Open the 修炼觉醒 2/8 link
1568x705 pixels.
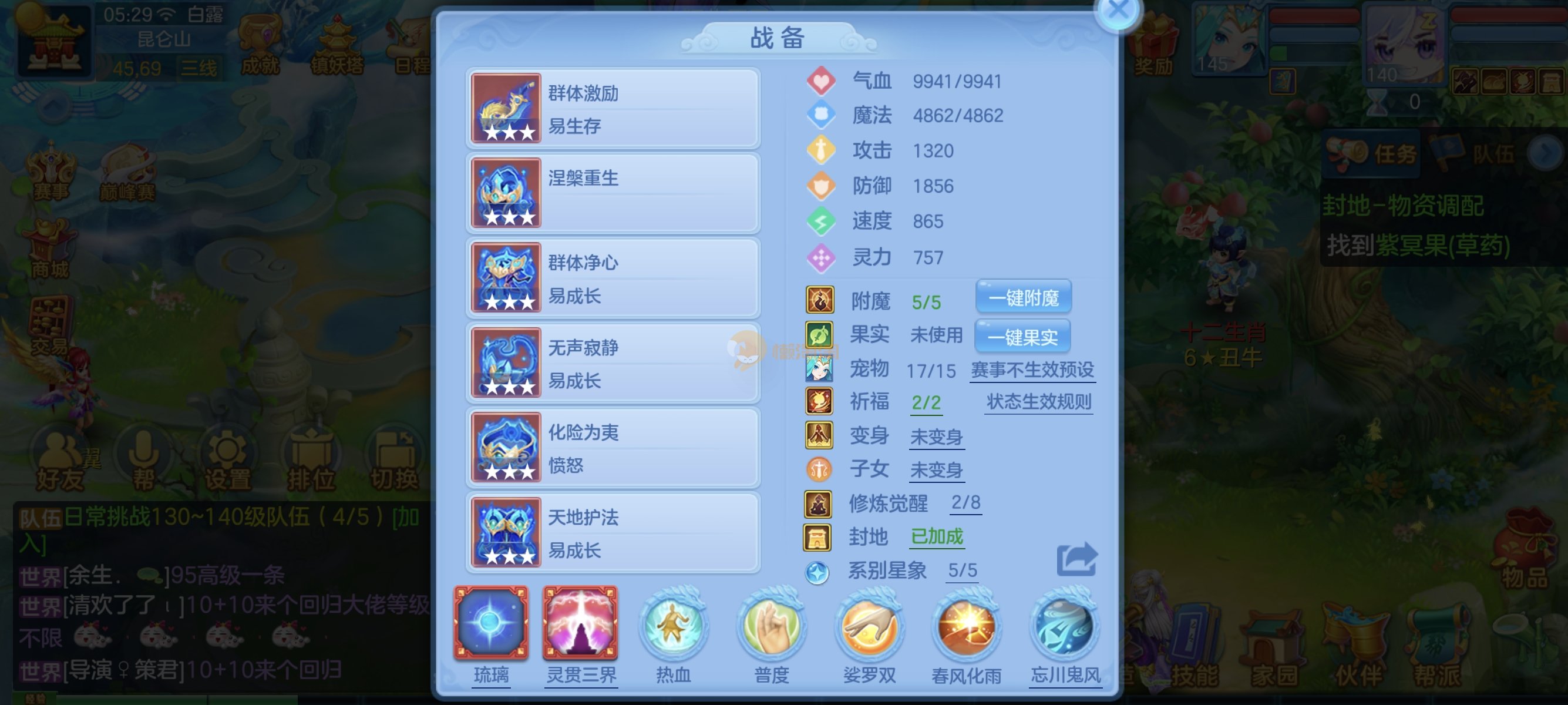point(965,502)
